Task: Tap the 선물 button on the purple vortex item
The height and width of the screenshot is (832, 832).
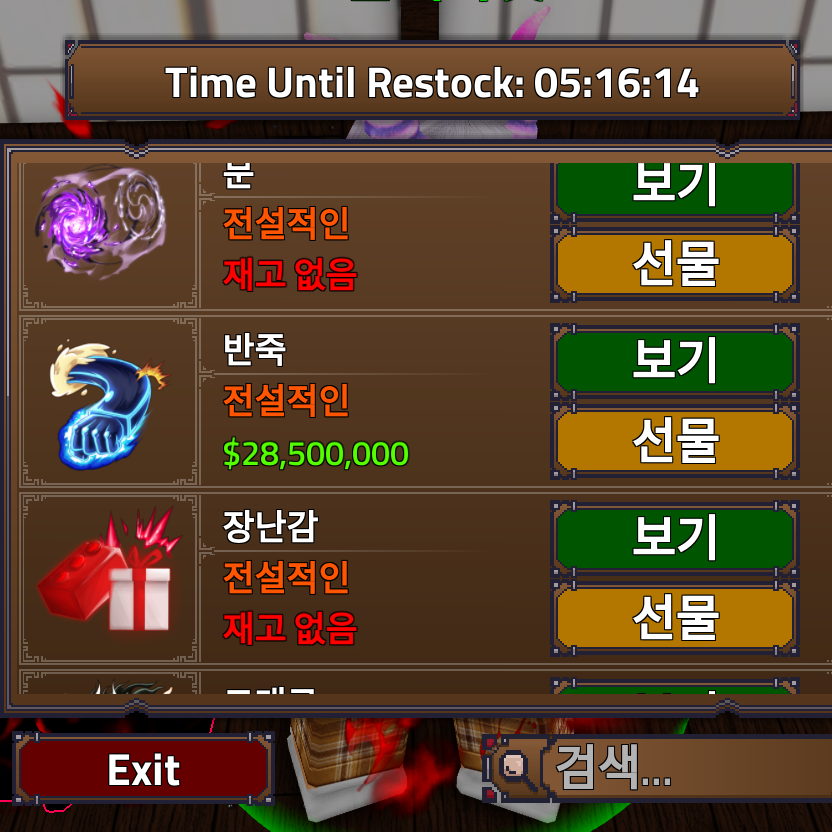Action: coord(675,264)
